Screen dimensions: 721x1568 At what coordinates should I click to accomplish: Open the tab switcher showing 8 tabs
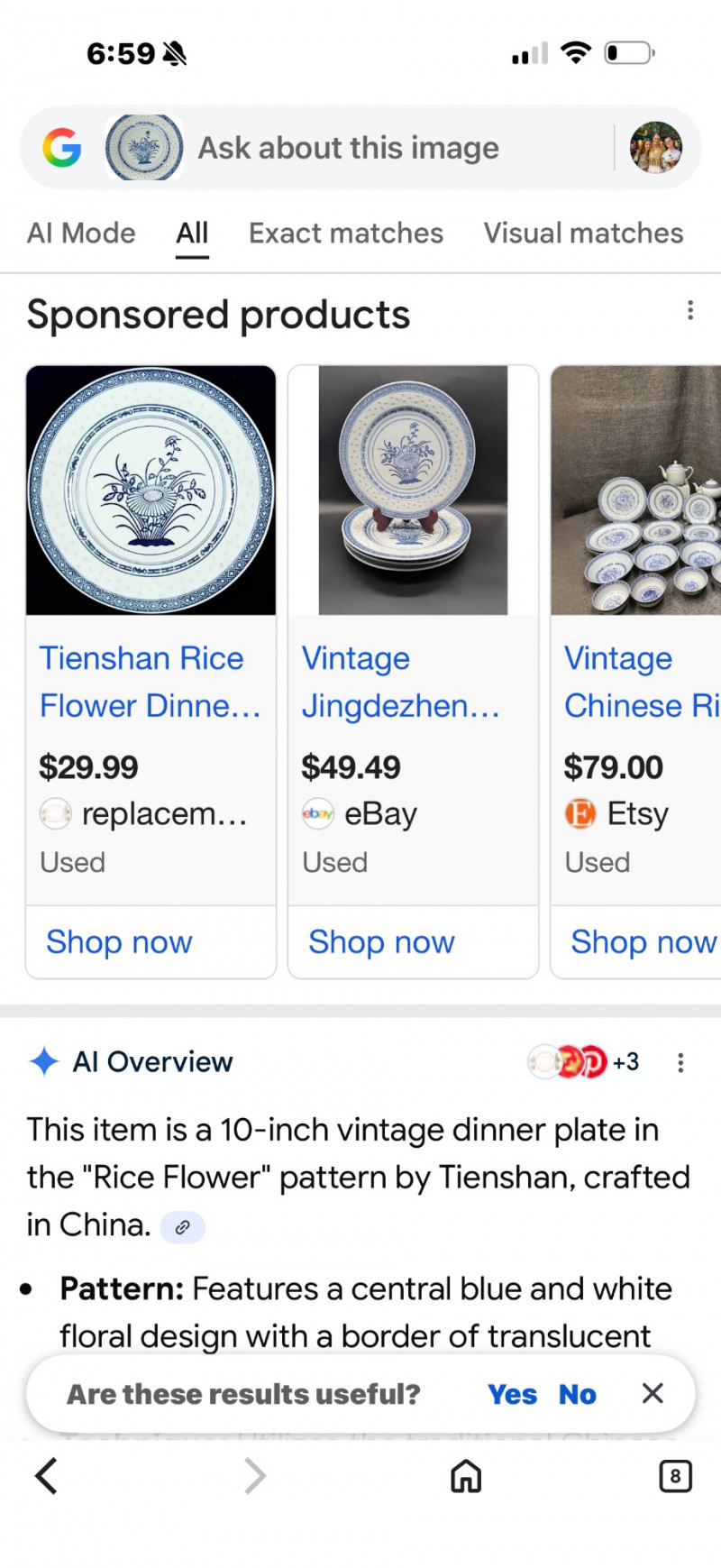pos(675,1476)
